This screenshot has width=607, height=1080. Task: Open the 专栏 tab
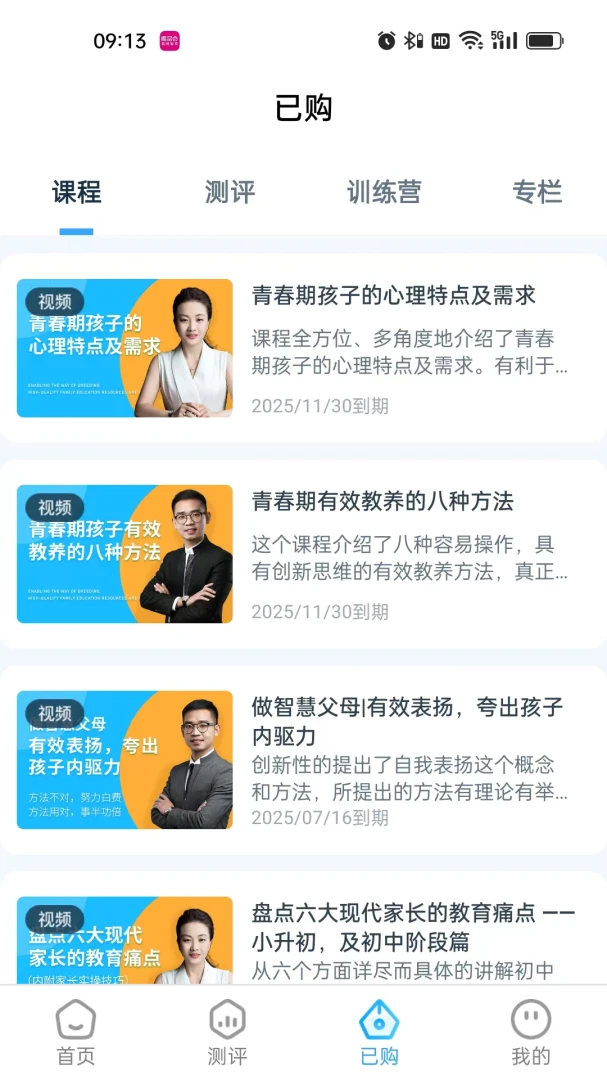pos(537,192)
